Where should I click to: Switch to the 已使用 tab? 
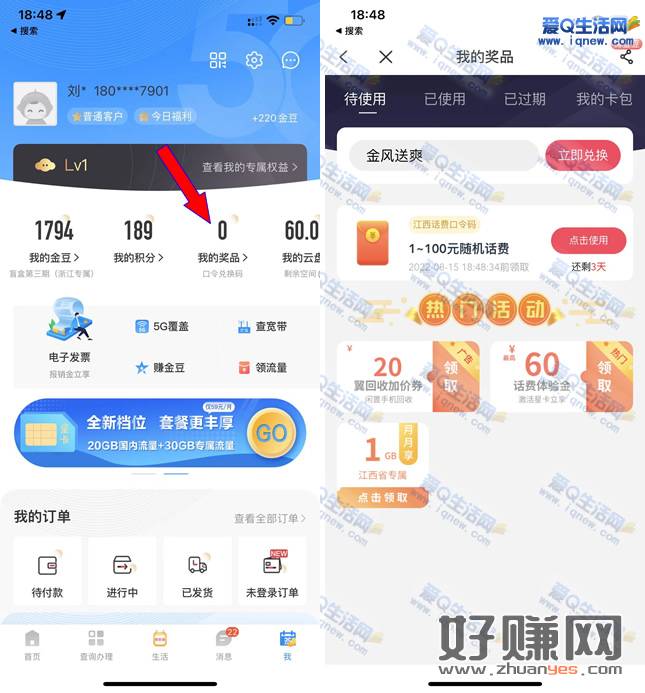(x=444, y=99)
